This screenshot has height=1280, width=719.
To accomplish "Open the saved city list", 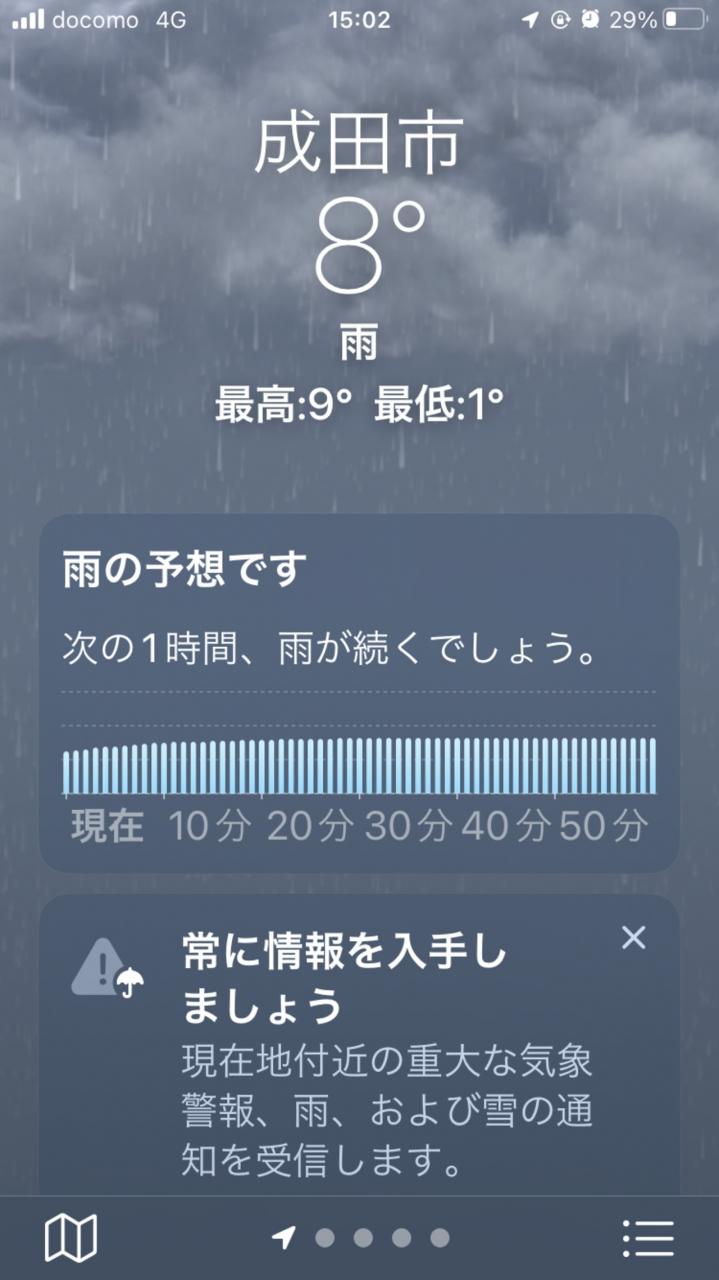I will tap(648, 1238).
